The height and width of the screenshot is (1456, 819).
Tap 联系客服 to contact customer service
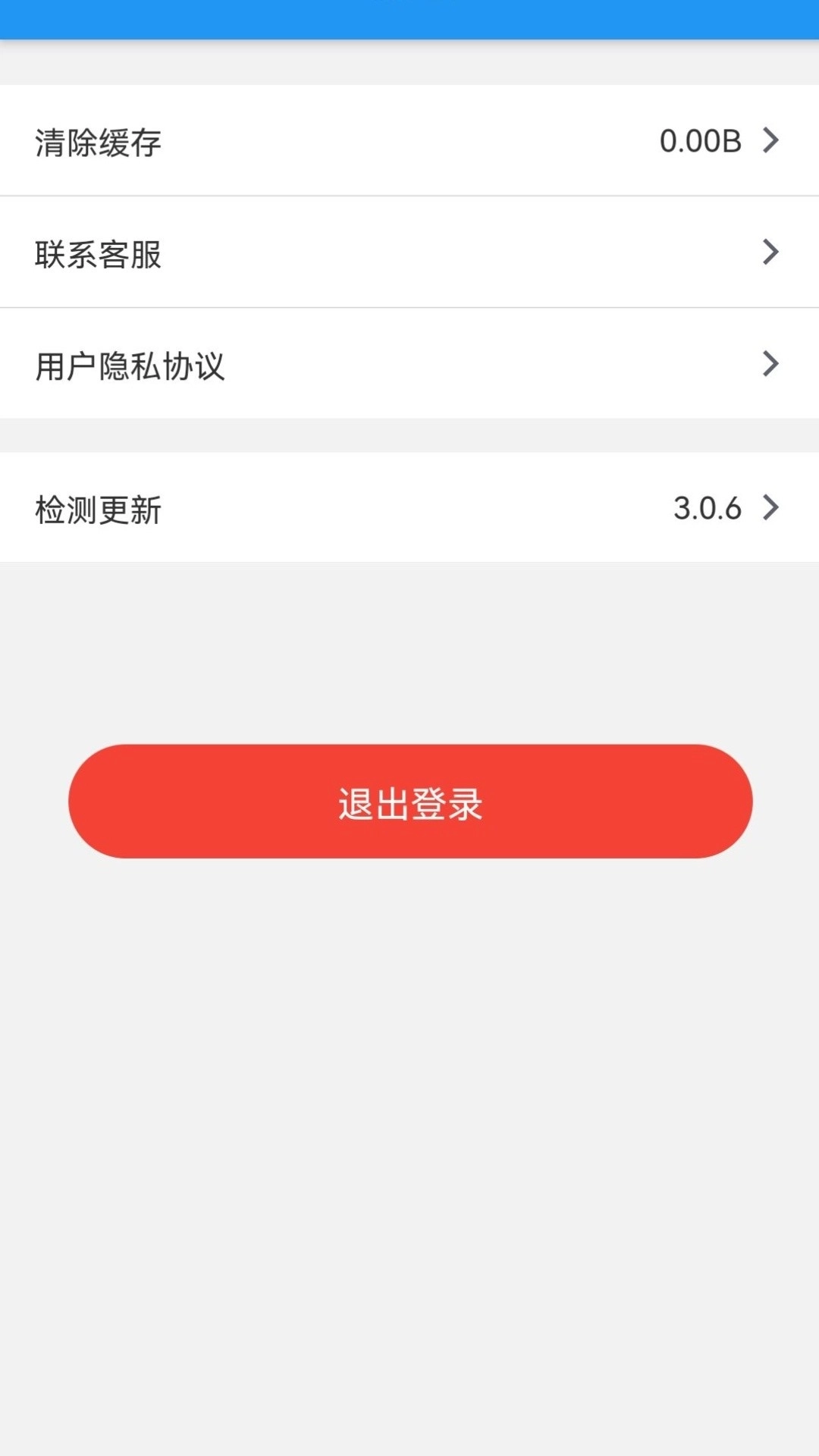tap(409, 252)
